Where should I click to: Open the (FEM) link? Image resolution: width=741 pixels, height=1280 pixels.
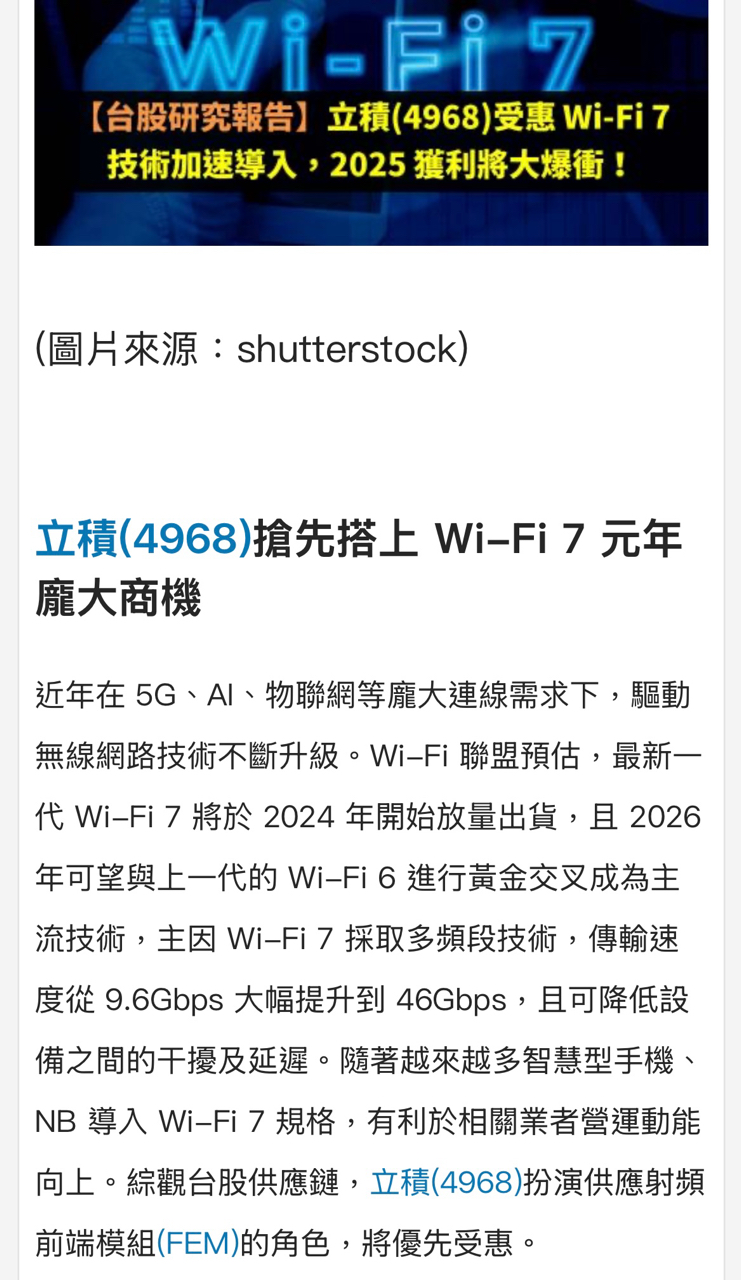point(197,1243)
